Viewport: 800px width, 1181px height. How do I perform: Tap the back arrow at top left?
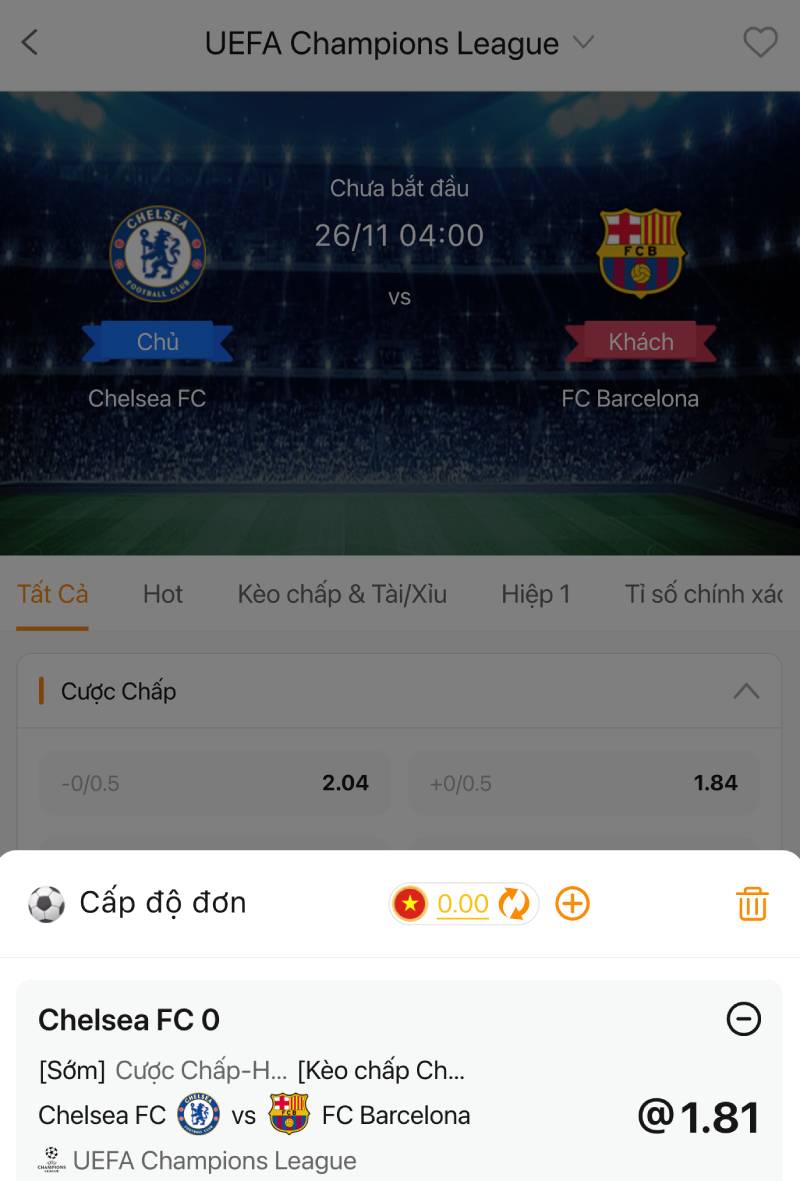point(26,42)
